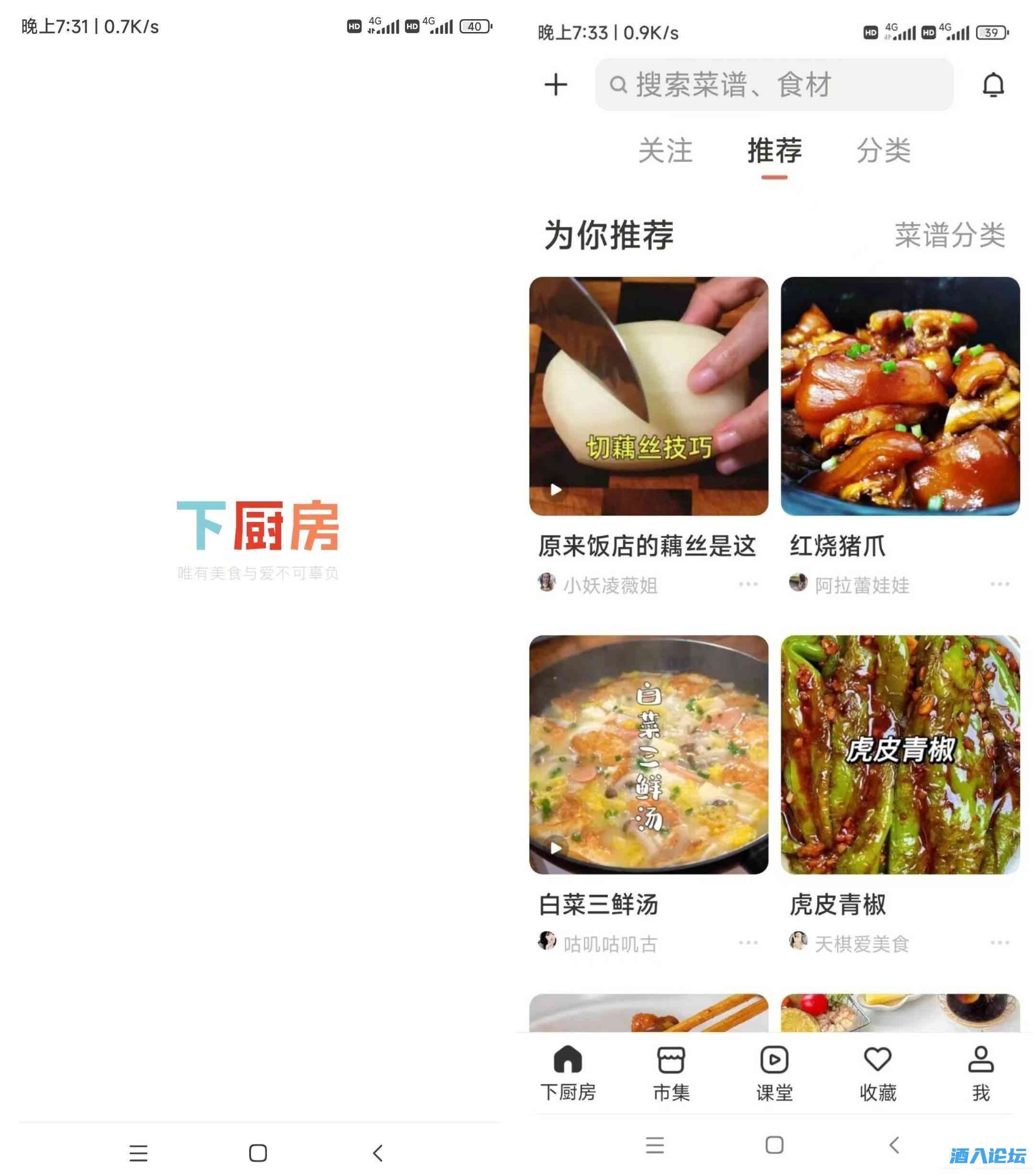Open more options for 天棋爱美食's recipe
Image resolution: width=1033 pixels, height=1176 pixels.
point(999,942)
